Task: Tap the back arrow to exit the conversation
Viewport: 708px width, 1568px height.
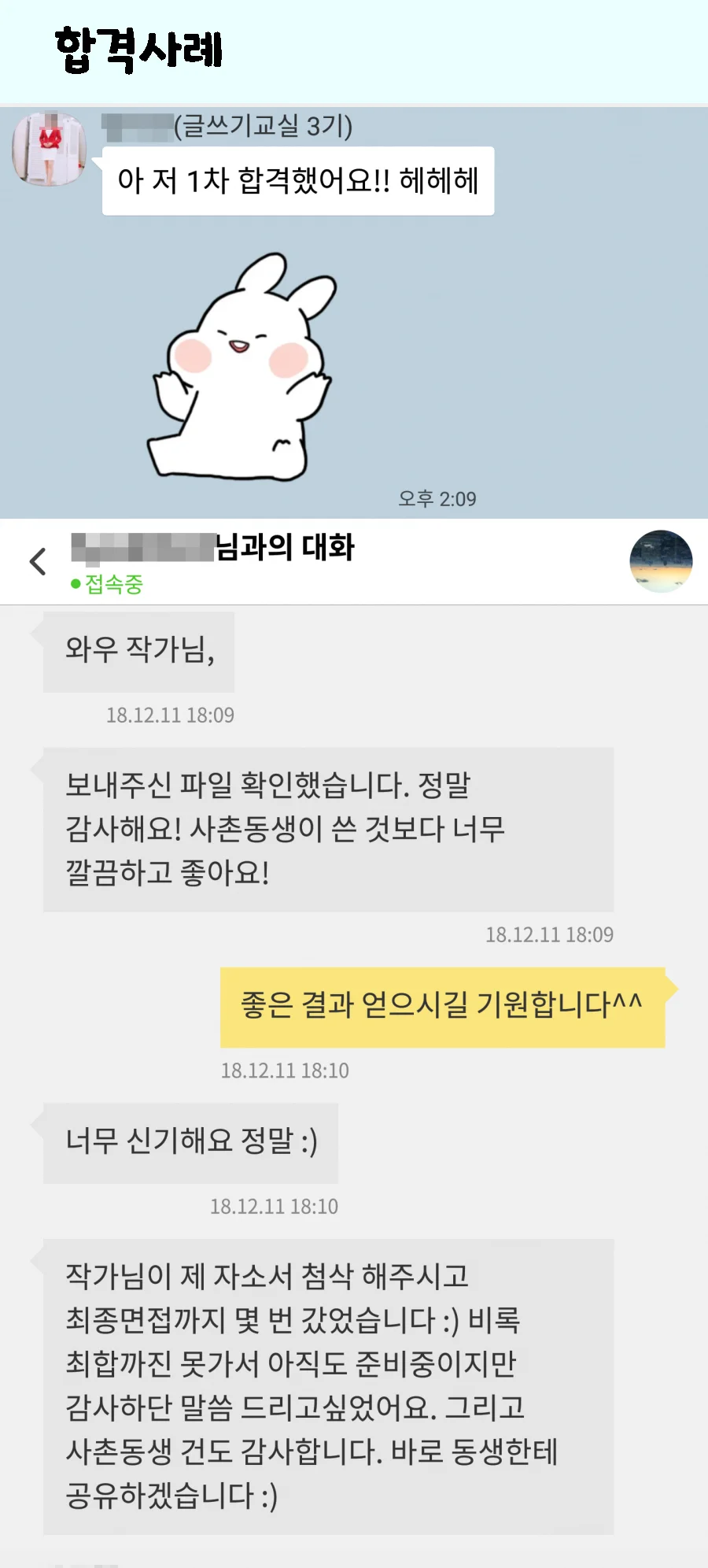Action: 37,561
